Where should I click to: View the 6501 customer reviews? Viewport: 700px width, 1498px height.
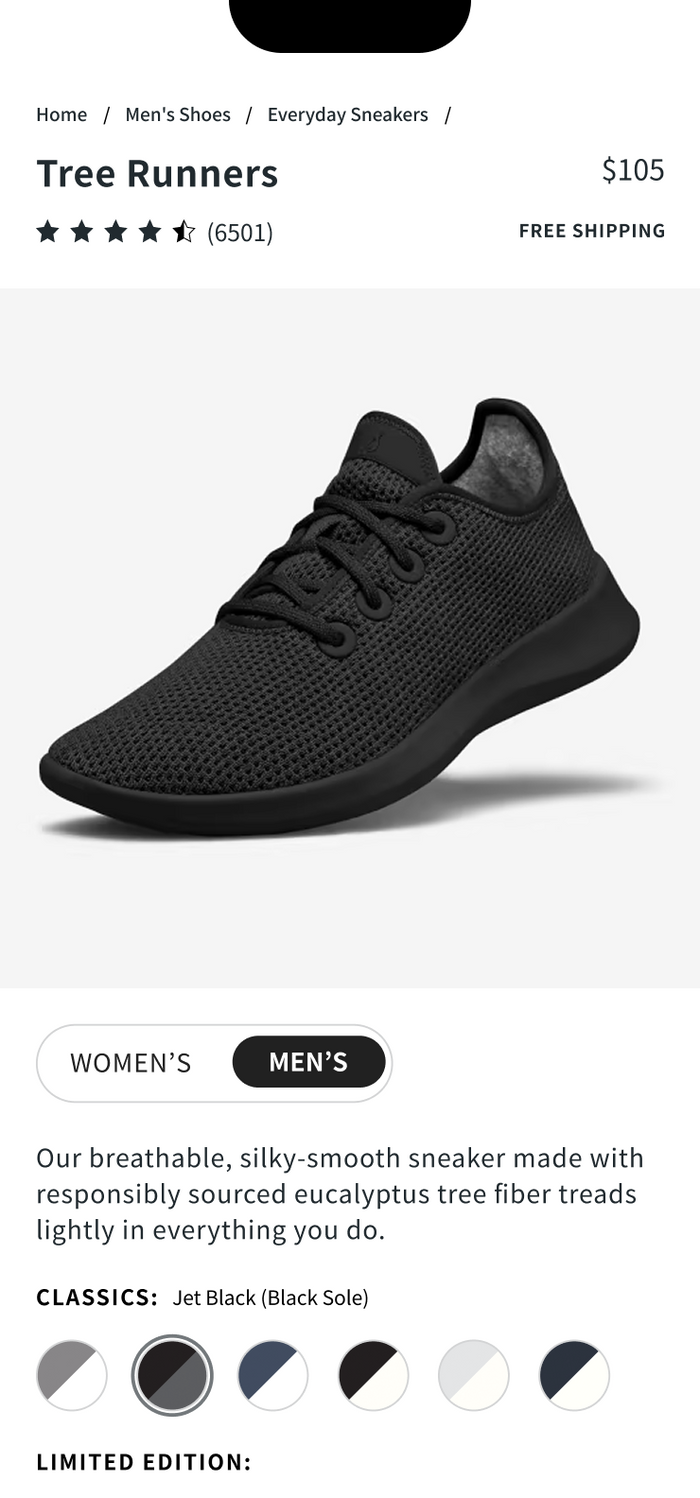coord(239,233)
